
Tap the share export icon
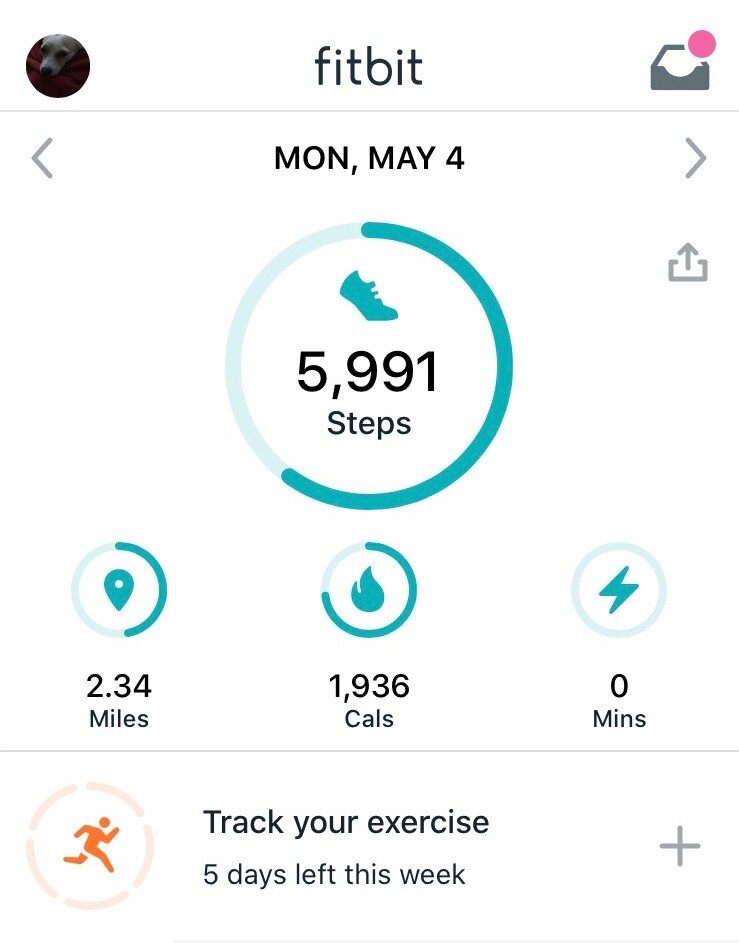(688, 260)
